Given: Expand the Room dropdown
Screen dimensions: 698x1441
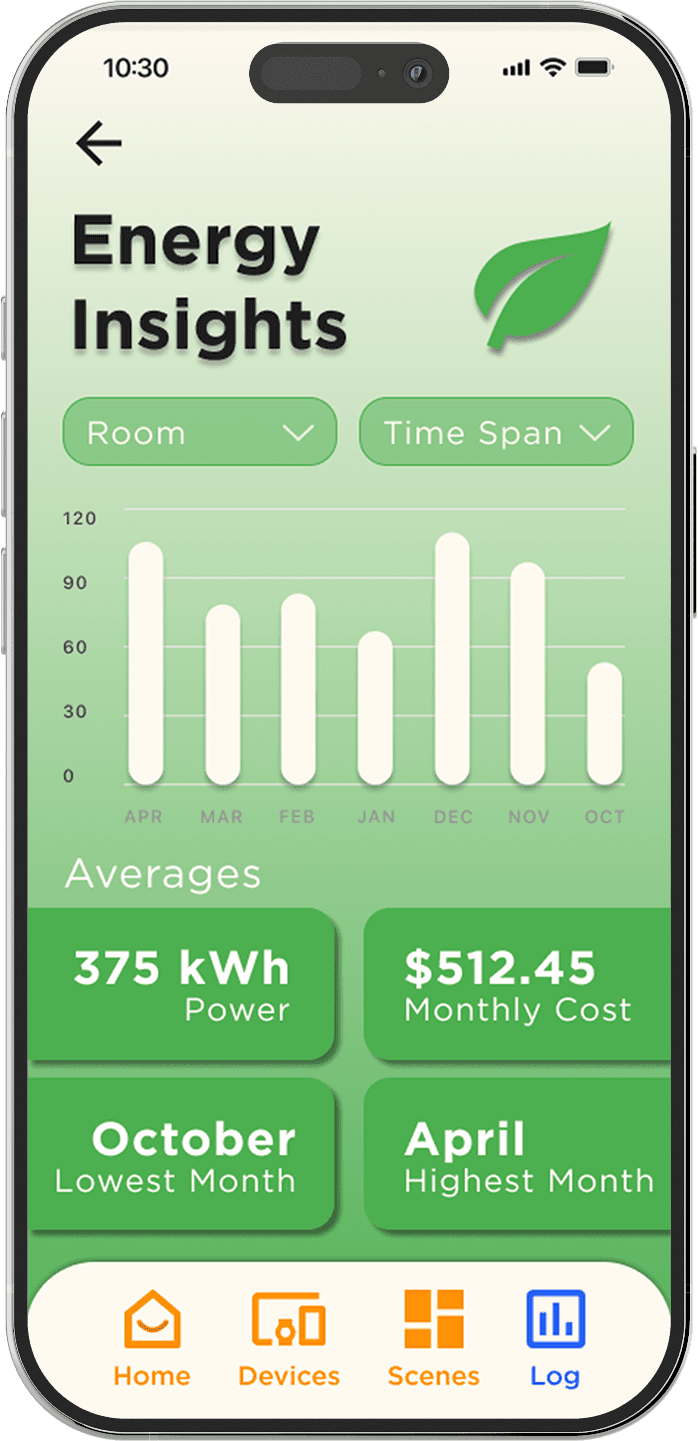Looking at the screenshot, I should coord(200,432).
